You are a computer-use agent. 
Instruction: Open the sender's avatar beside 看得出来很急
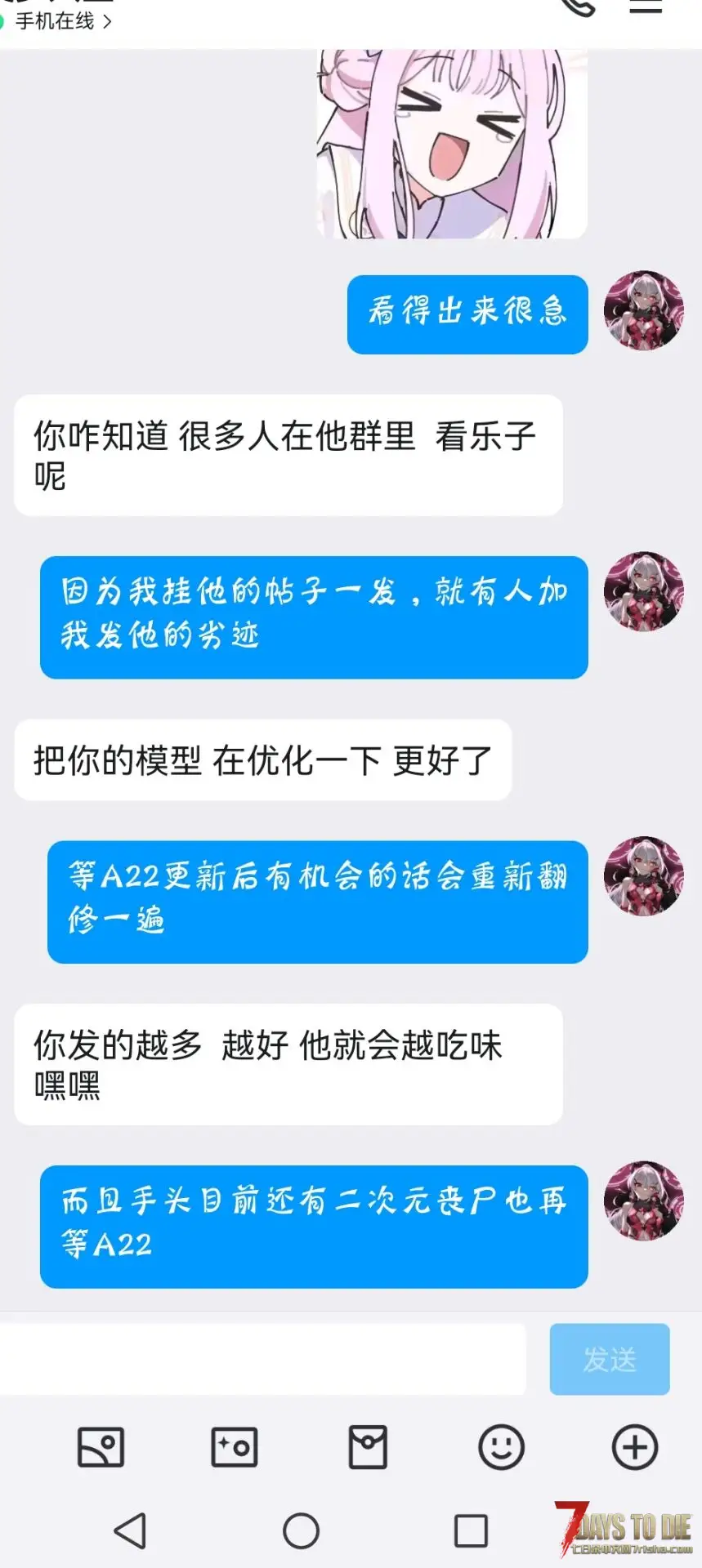tap(644, 311)
